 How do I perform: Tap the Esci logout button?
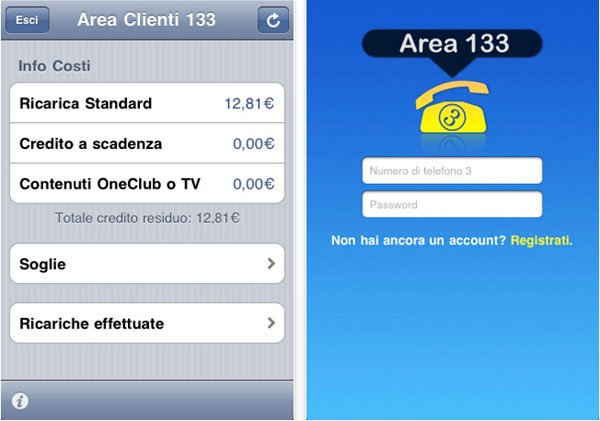(27, 19)
